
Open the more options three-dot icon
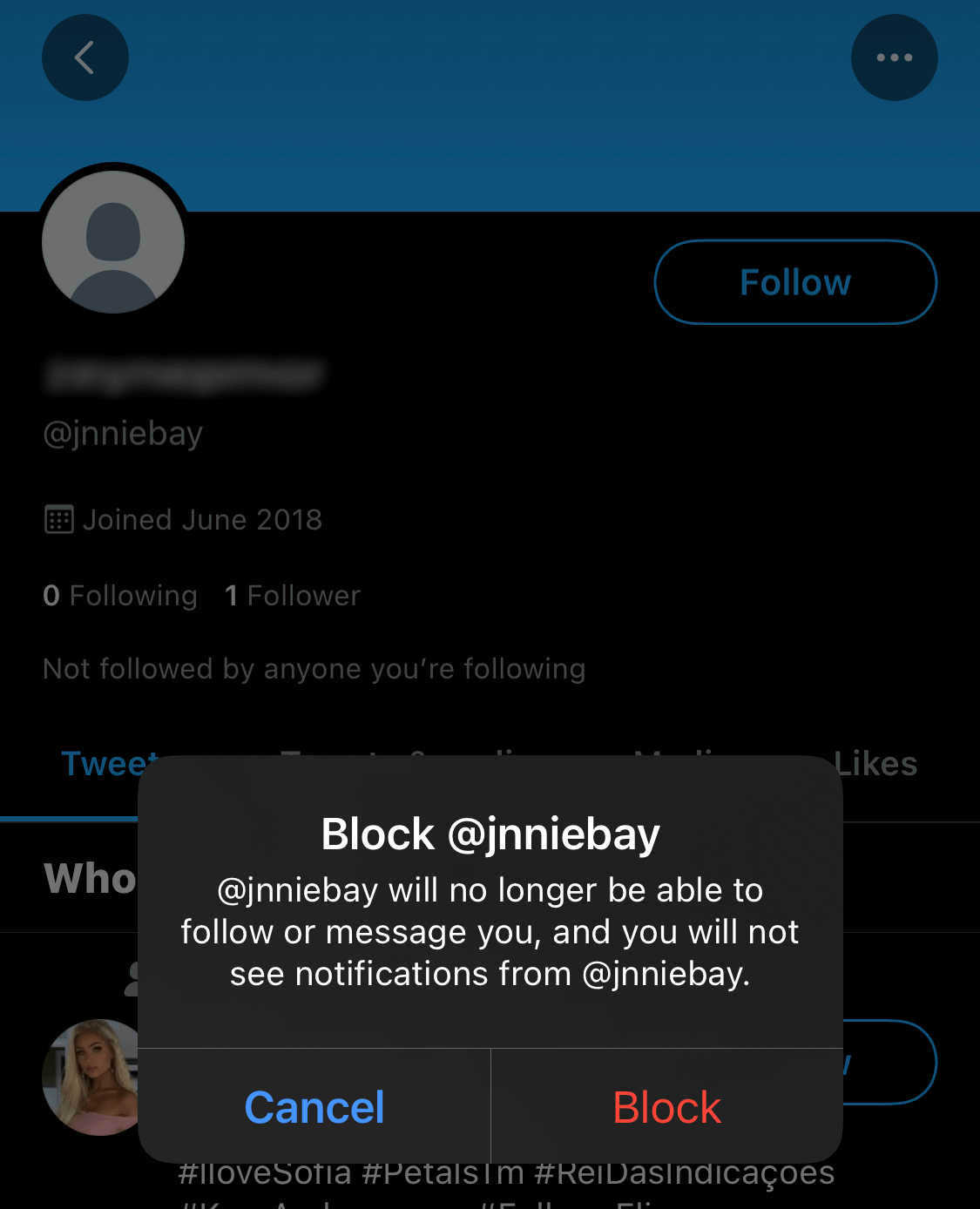pyautogui.click(x=894, y=57)
